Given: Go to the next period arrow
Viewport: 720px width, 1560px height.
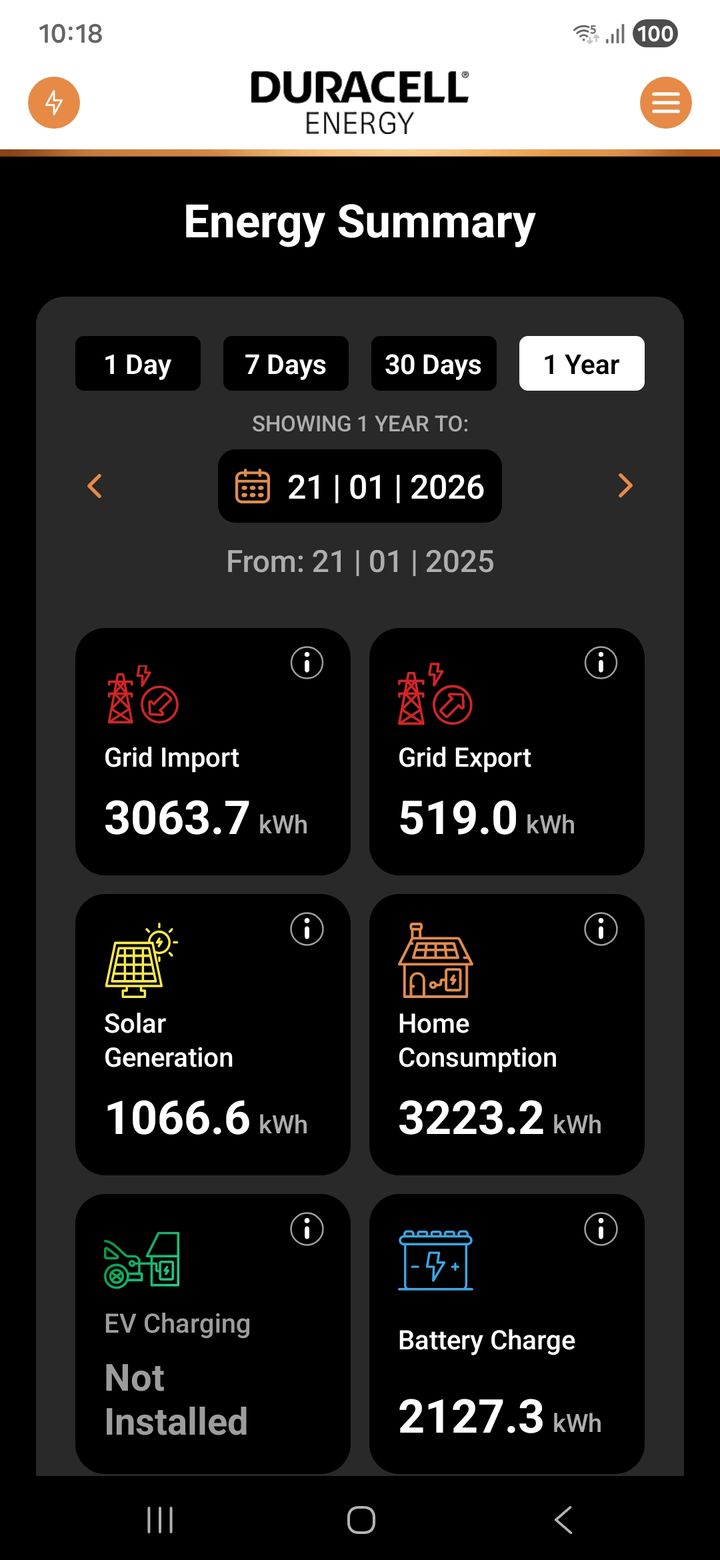Looking at the screenshot, I should (625, 486).
